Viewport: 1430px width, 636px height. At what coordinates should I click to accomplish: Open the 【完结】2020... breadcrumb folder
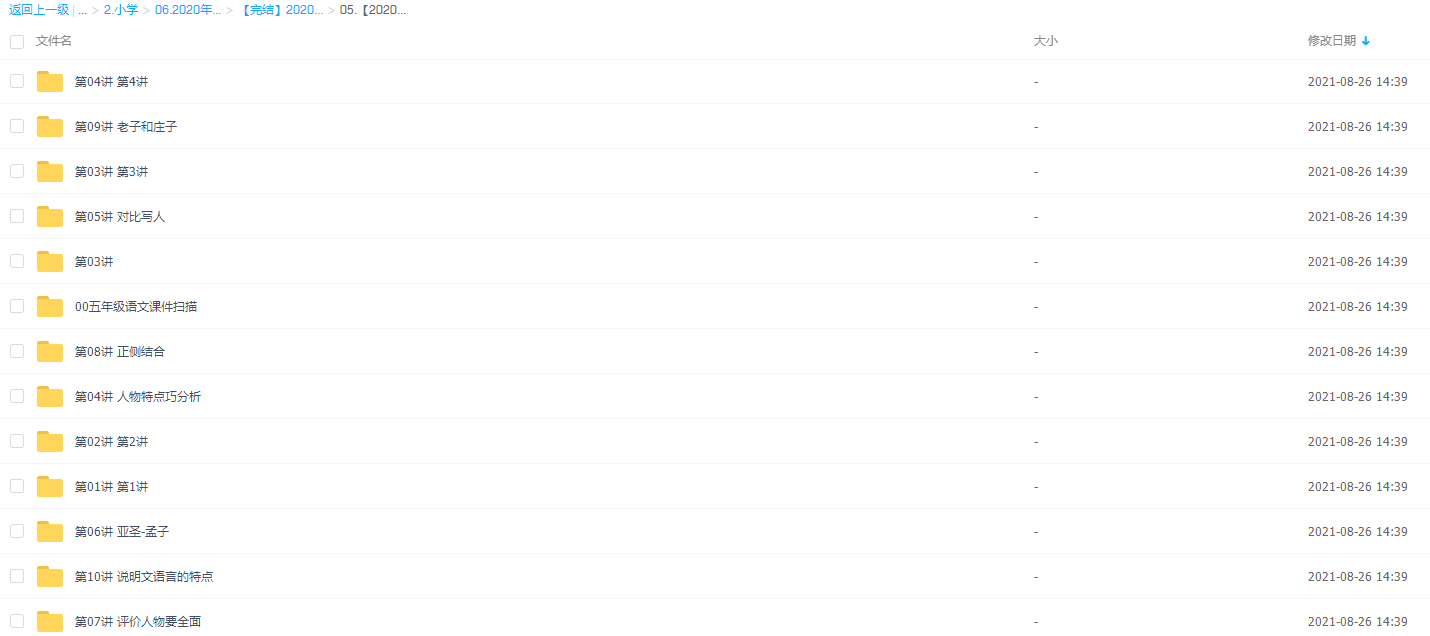coord(281,10)
